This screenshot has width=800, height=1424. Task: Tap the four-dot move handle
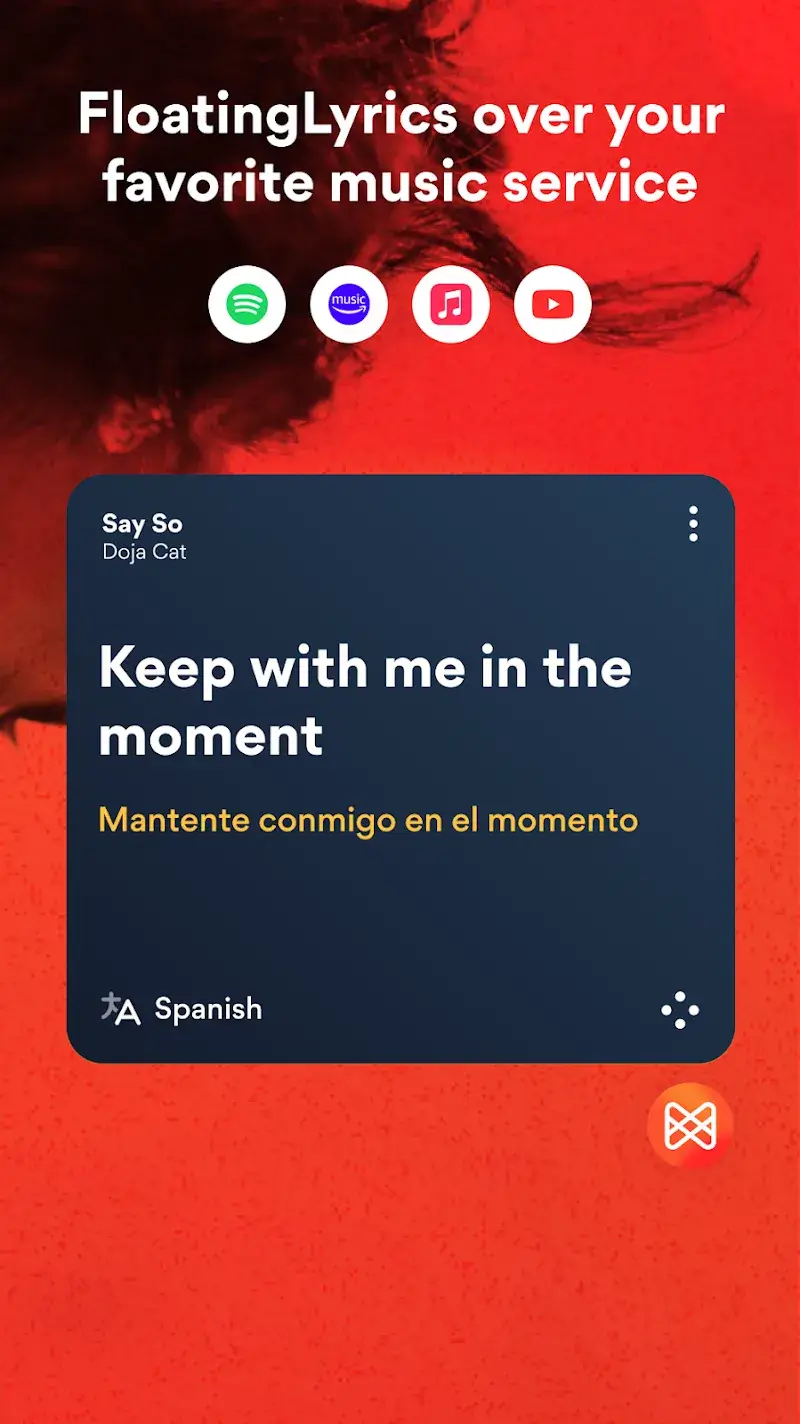coord(681,1011)
